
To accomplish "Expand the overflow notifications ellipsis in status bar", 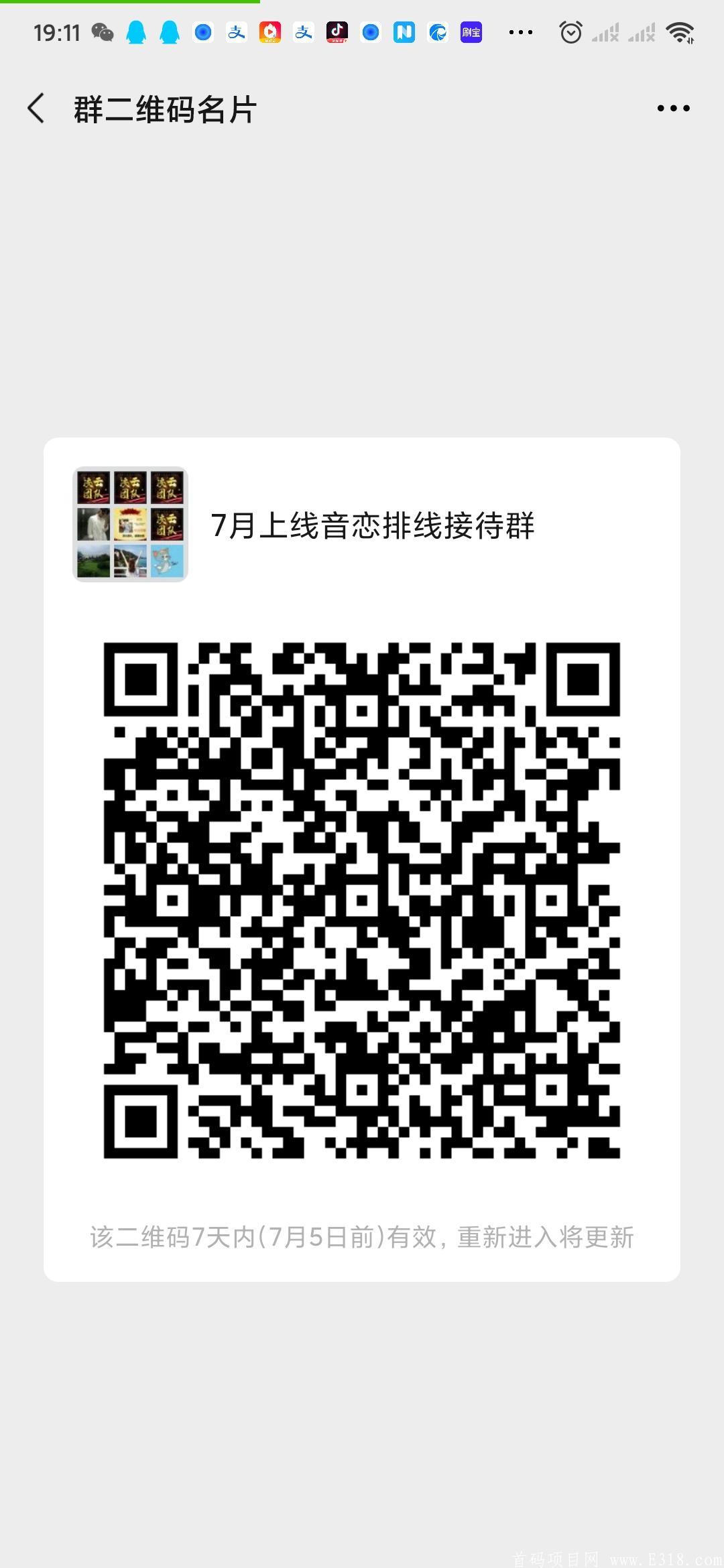I will click(x=520, y=31).
